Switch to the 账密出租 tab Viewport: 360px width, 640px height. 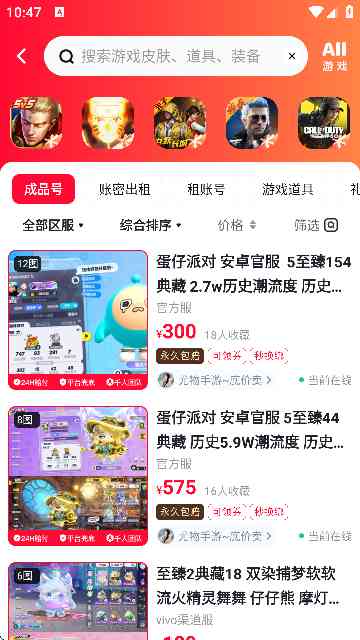(124, 189)
